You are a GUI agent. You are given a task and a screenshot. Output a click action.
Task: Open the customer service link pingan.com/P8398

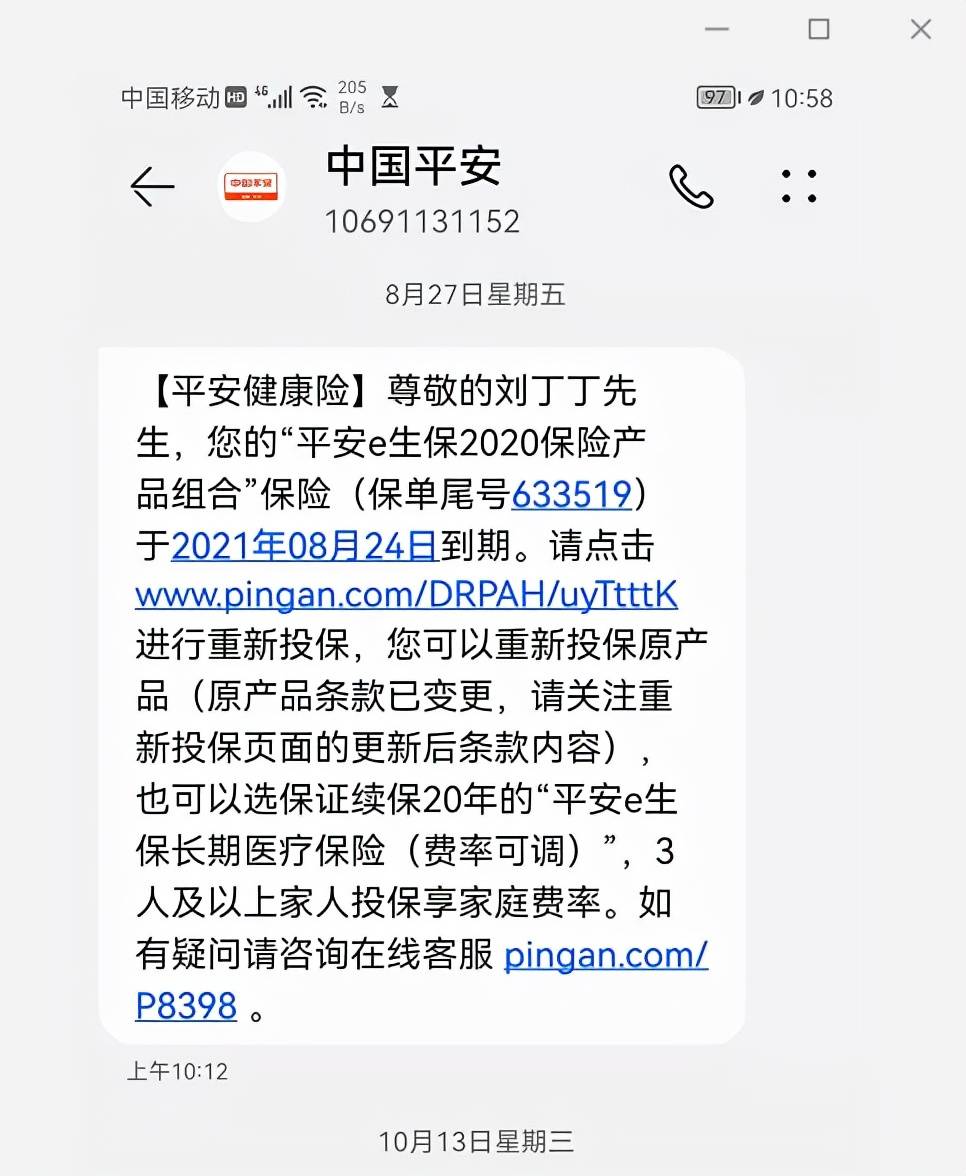pos(604,956)
